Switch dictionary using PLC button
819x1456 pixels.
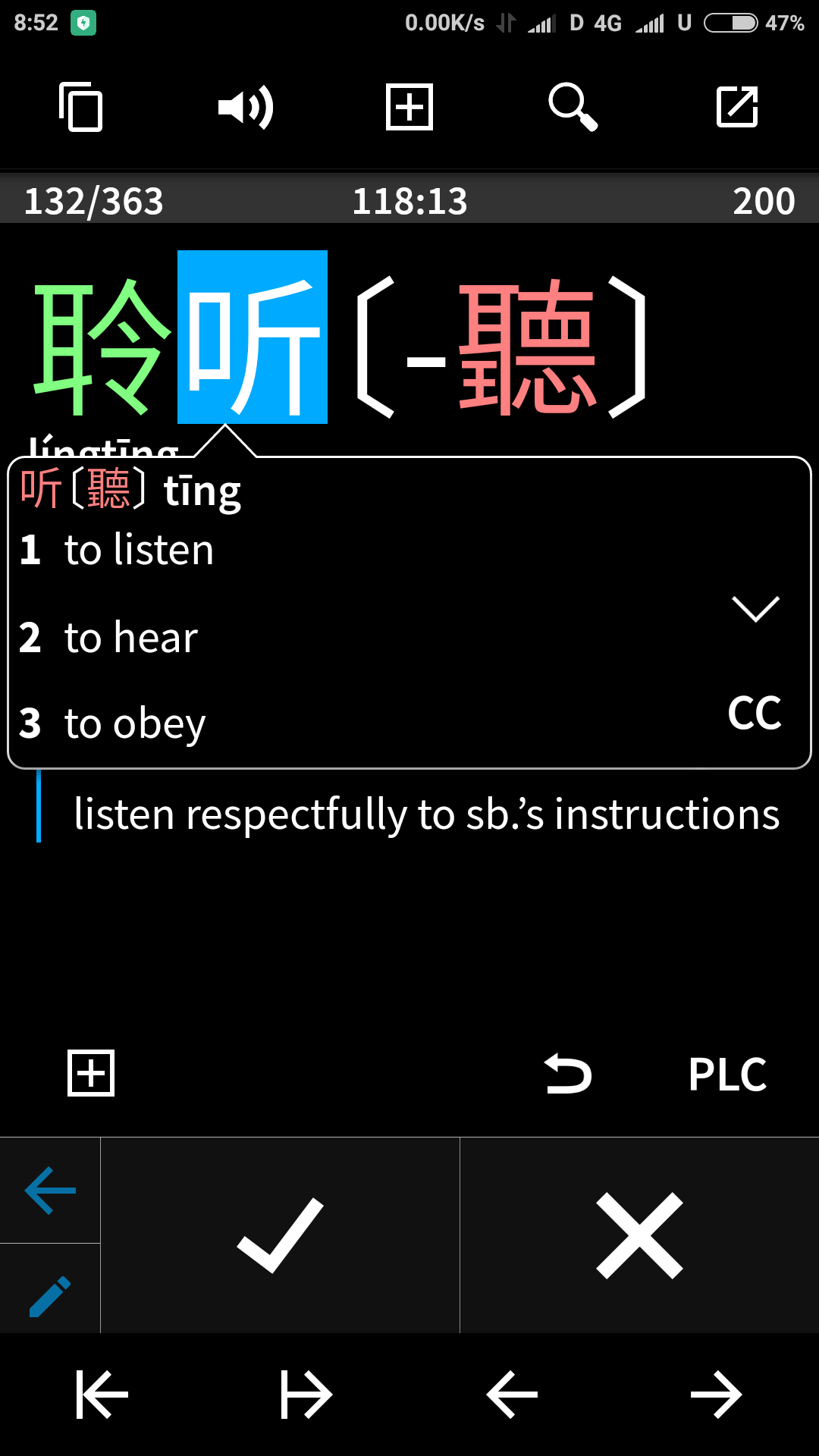[727, 1074]
